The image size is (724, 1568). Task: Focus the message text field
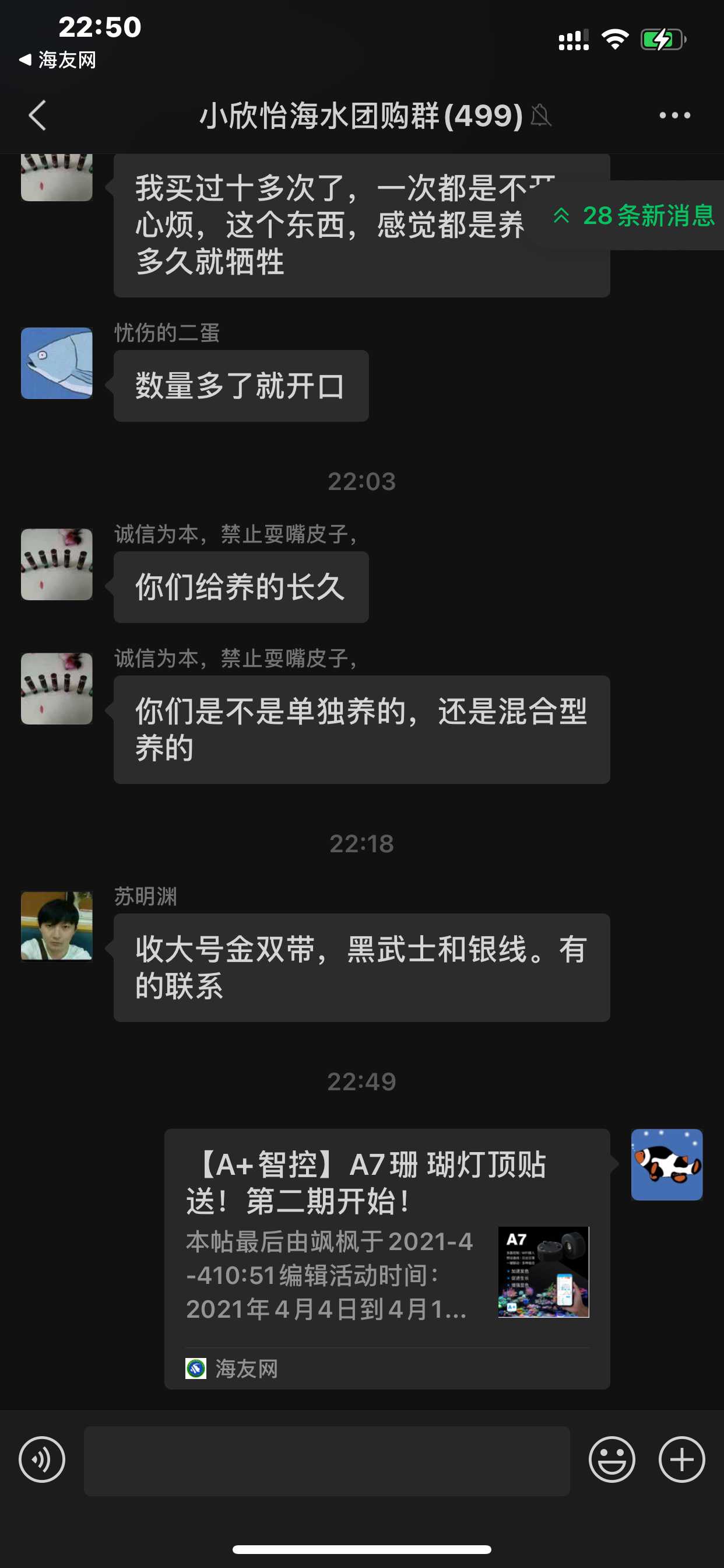coord(326,1460)
